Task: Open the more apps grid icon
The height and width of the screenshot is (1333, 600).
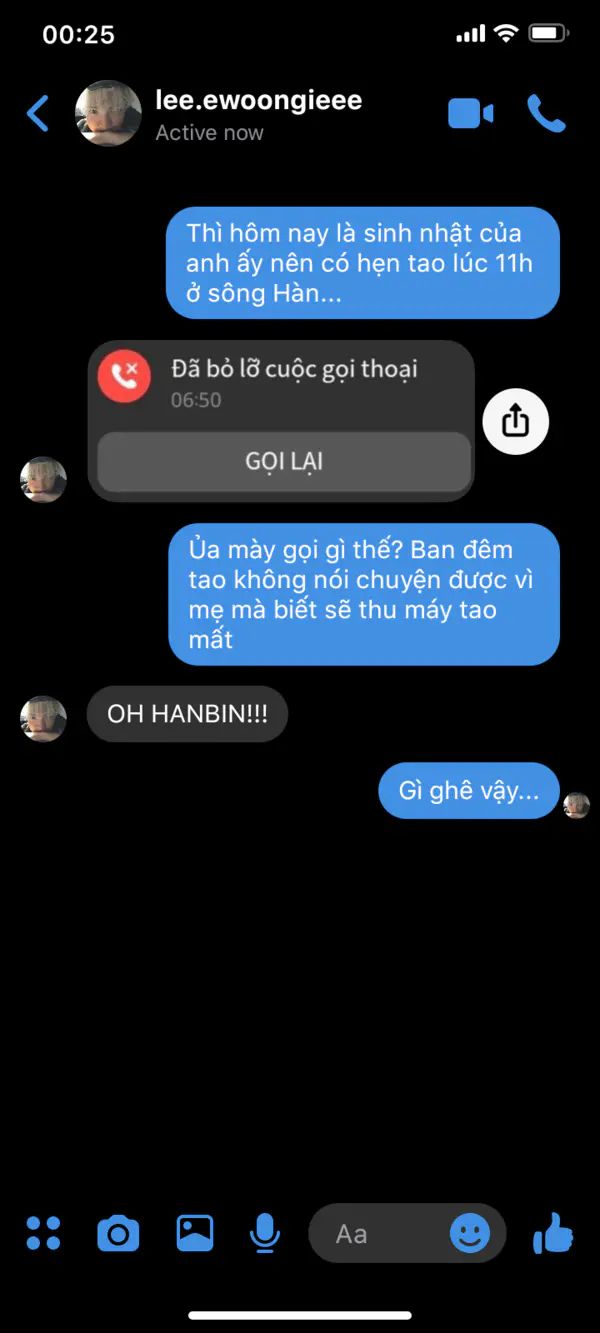Action: click(44, 1233)
